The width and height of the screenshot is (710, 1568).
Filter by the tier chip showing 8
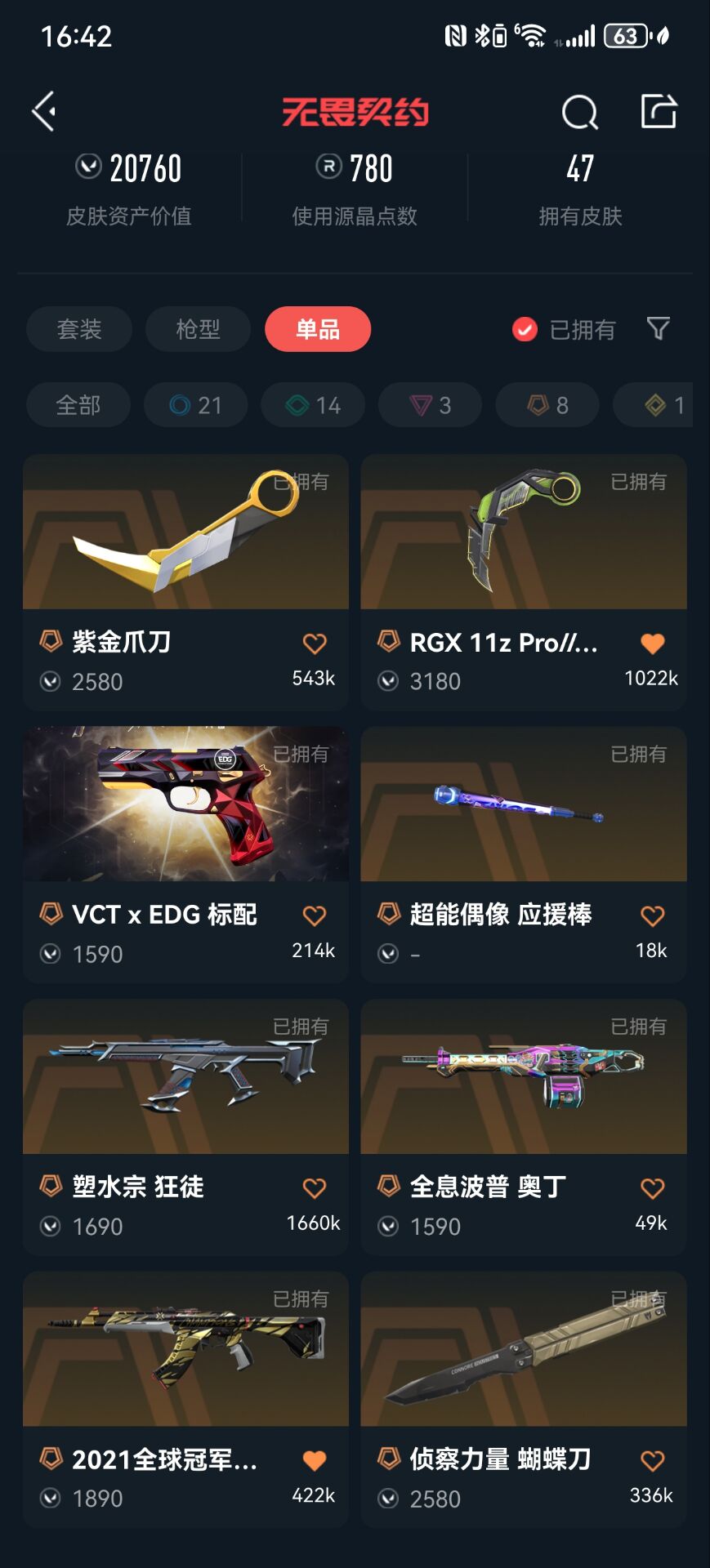tap(547, 405)
